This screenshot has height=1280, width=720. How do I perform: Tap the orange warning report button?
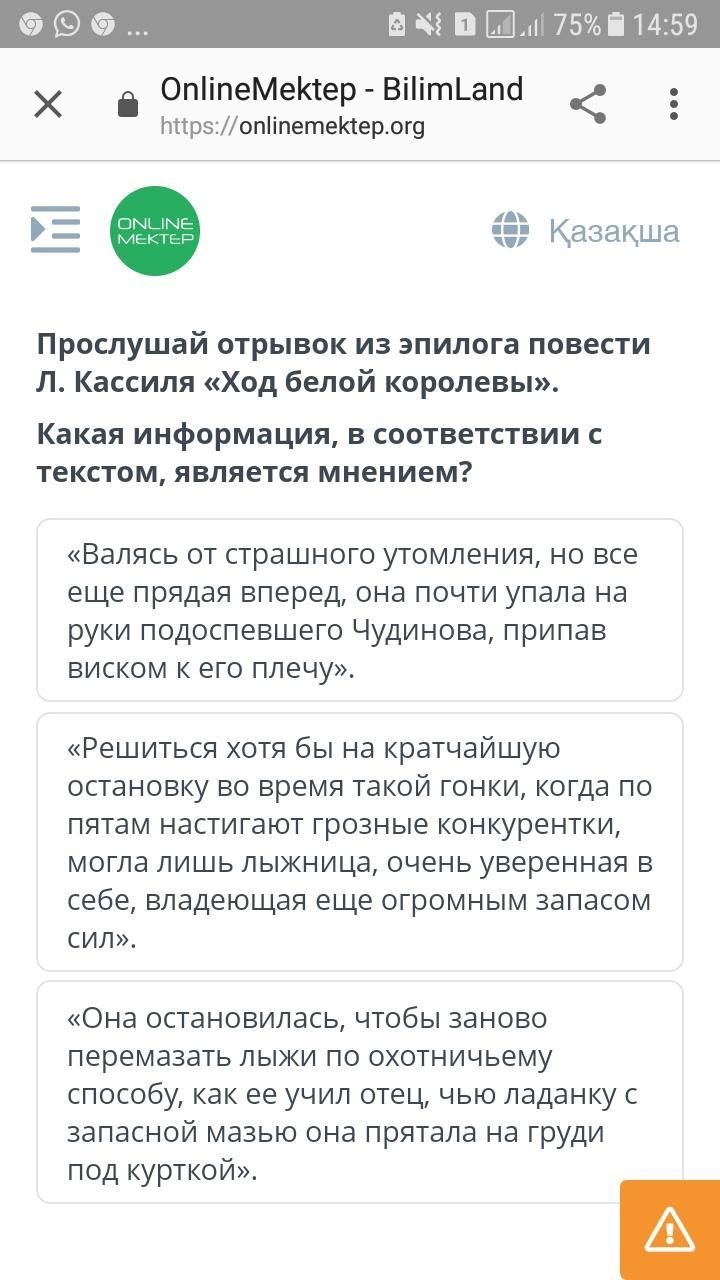(x=670, y=1230)
